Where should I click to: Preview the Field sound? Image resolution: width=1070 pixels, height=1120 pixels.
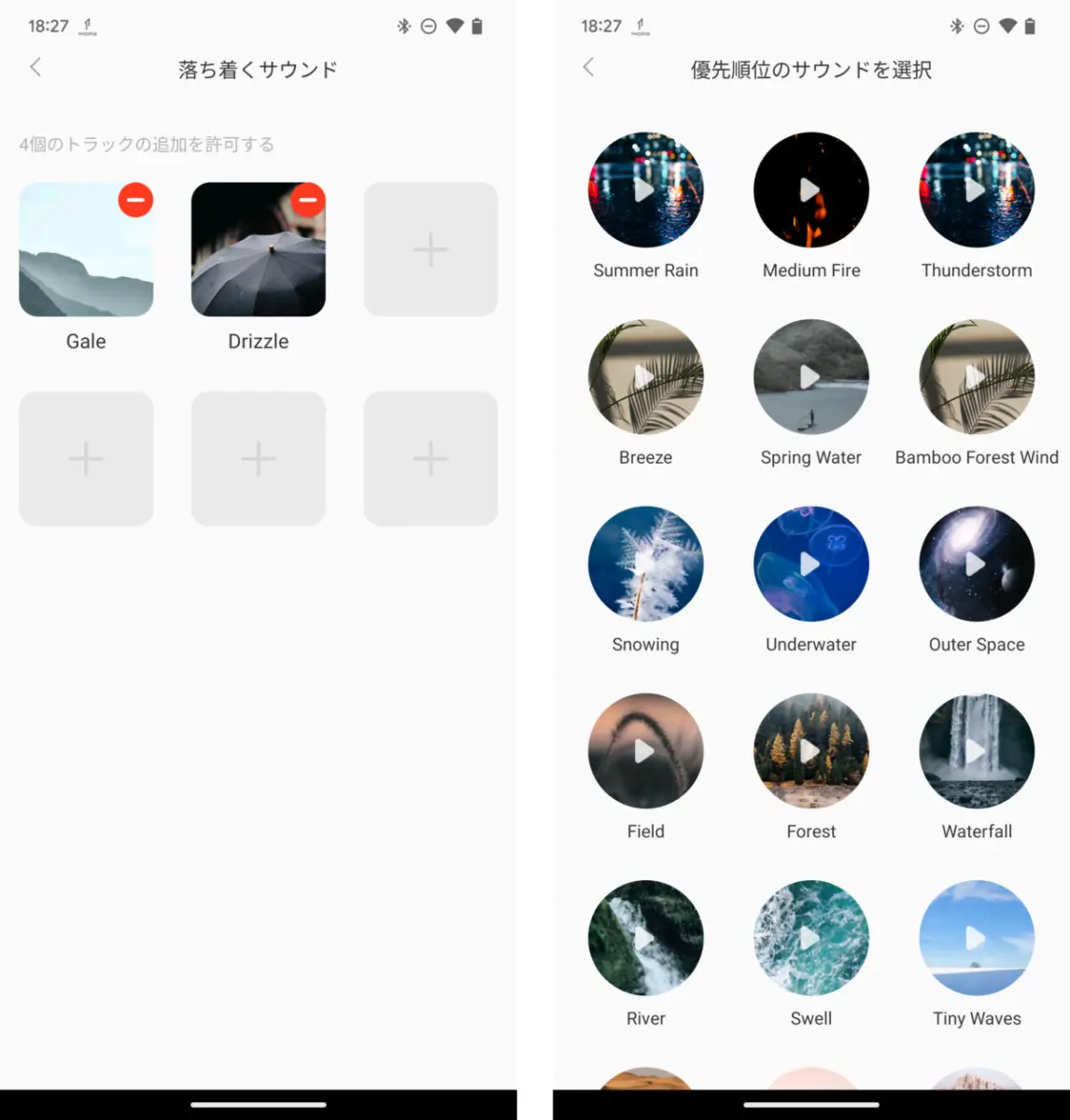click(x=645, y=750)
